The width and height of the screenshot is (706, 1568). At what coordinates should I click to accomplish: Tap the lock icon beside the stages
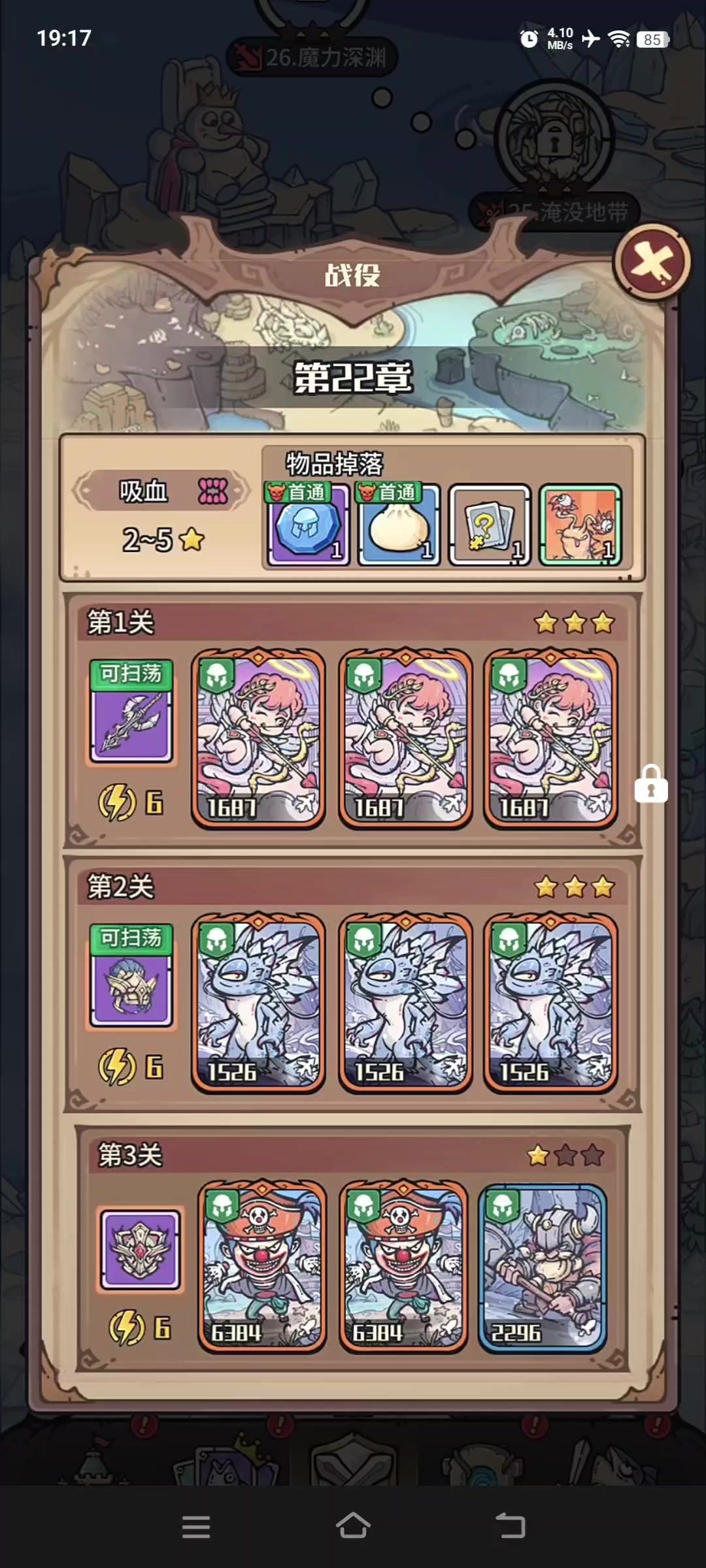[x=651, y=783]
